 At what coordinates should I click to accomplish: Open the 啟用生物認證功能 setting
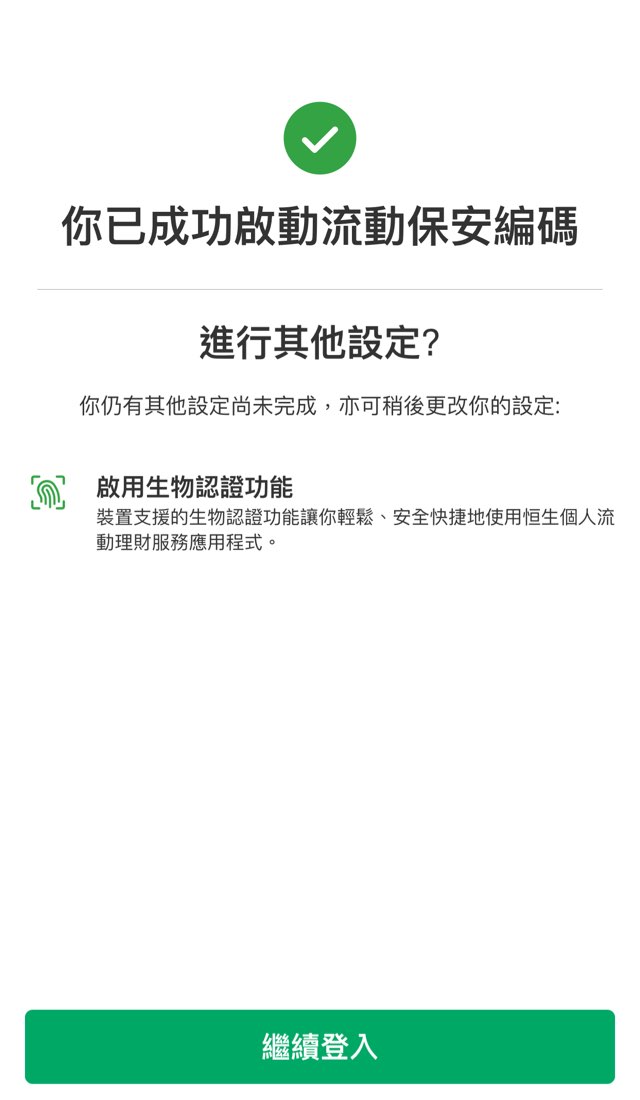point(320,514)
